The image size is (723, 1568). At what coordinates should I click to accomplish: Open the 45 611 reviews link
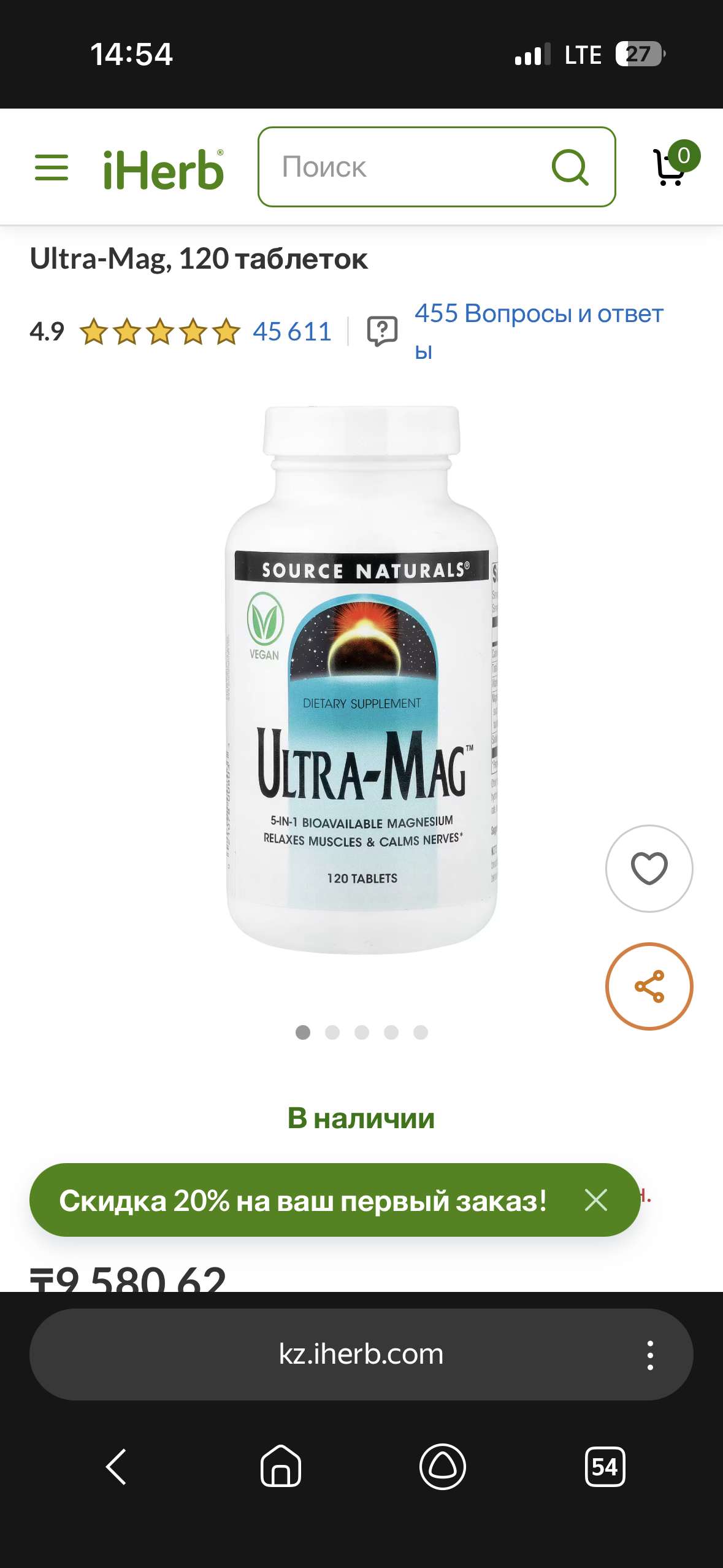coord(292,332)
